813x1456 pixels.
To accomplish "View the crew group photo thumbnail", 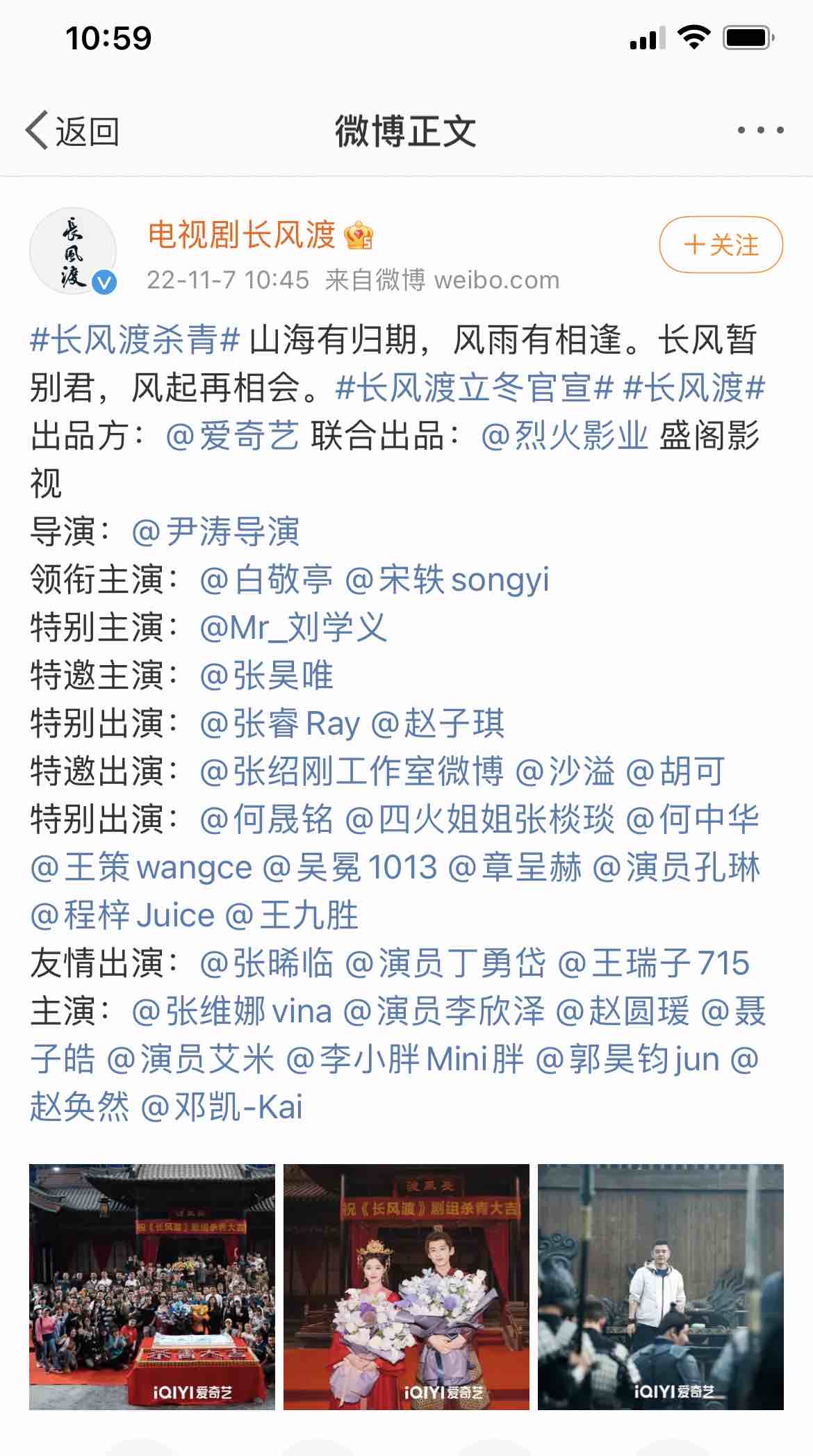I will coord(152,1286).
